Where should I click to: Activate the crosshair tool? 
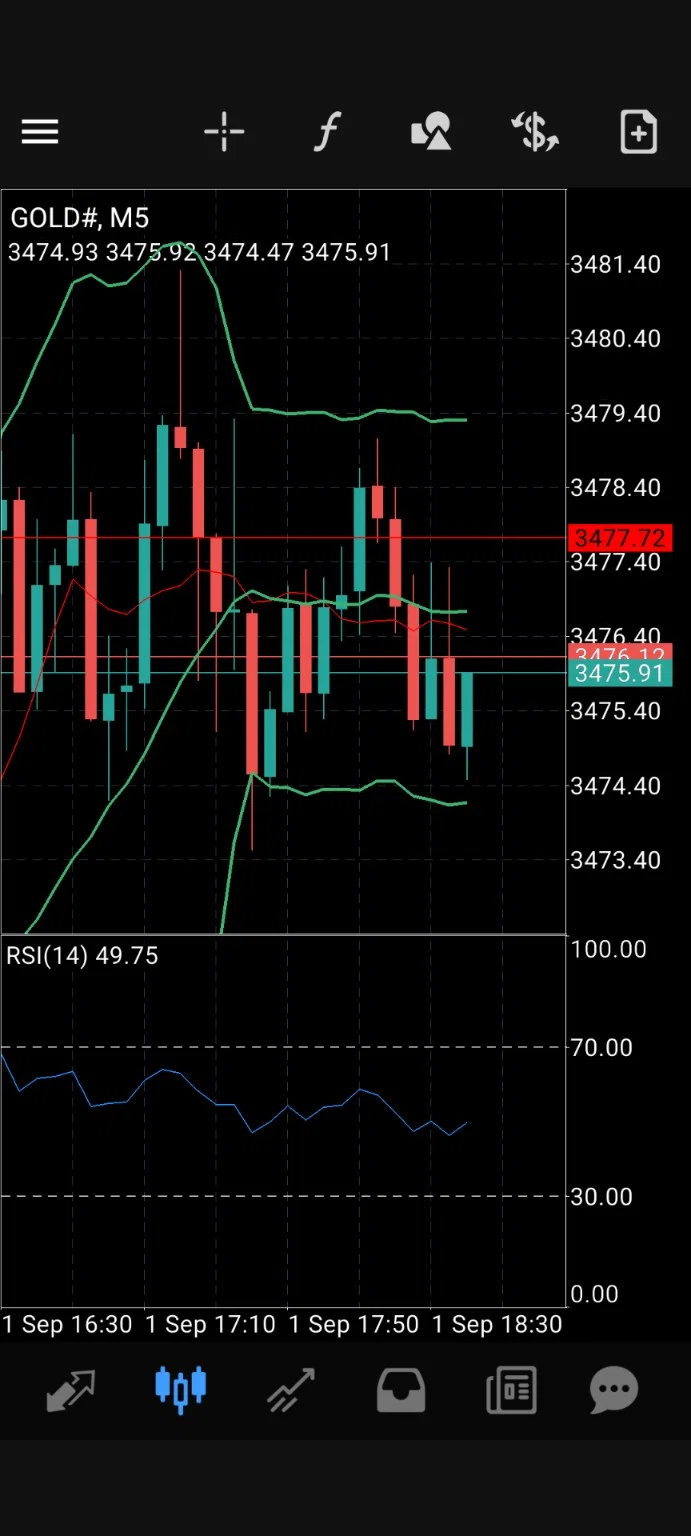tap(224, 132)
